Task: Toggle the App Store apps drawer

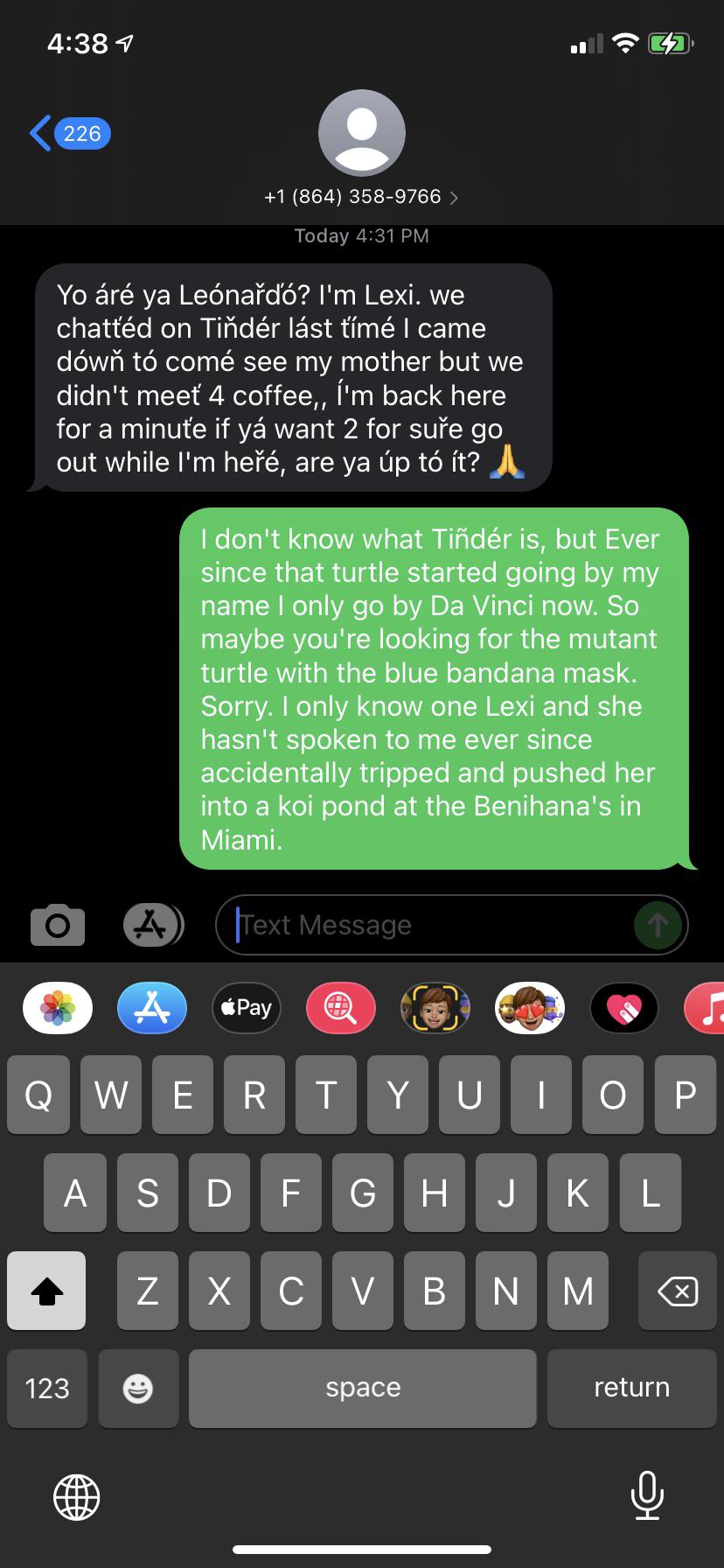Action: (x=152, y=925)
